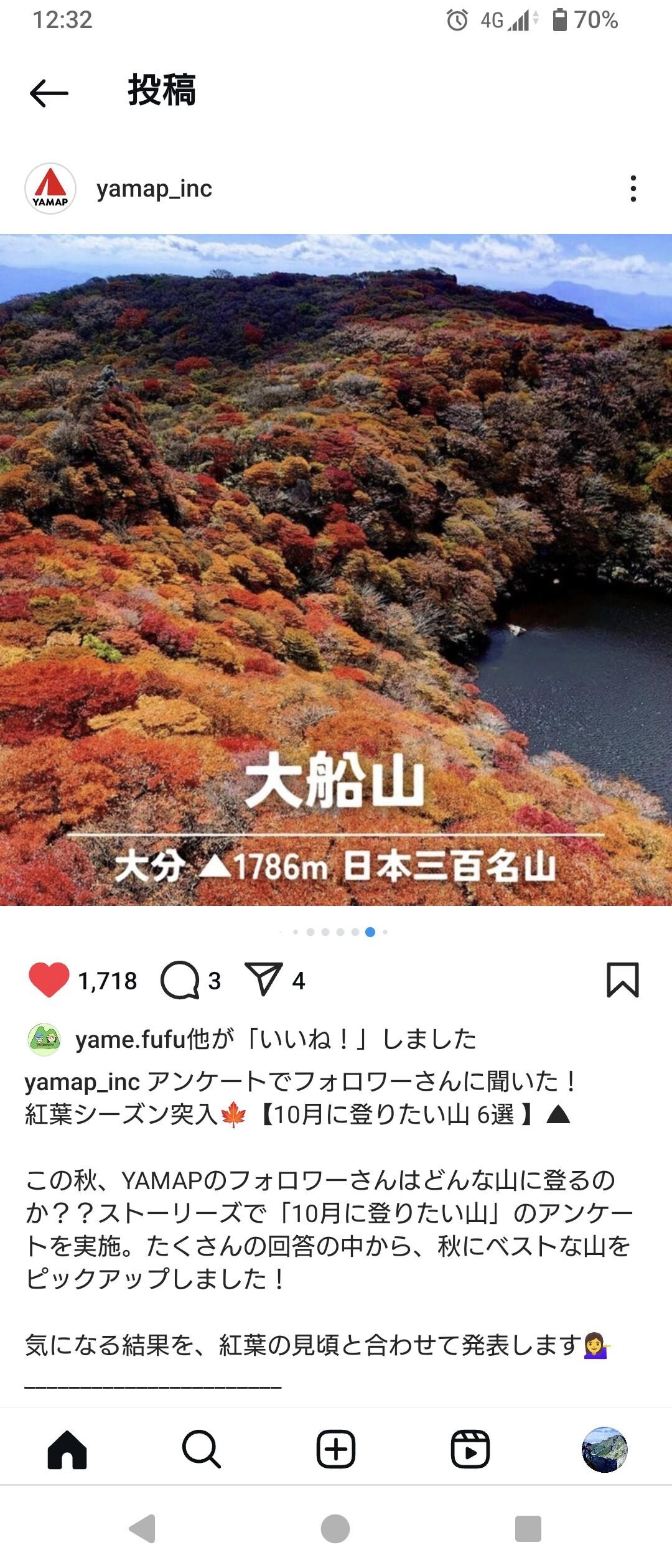Go back with the arrow at top left
The image size is (672, 1568).
[x=47, y=92]
